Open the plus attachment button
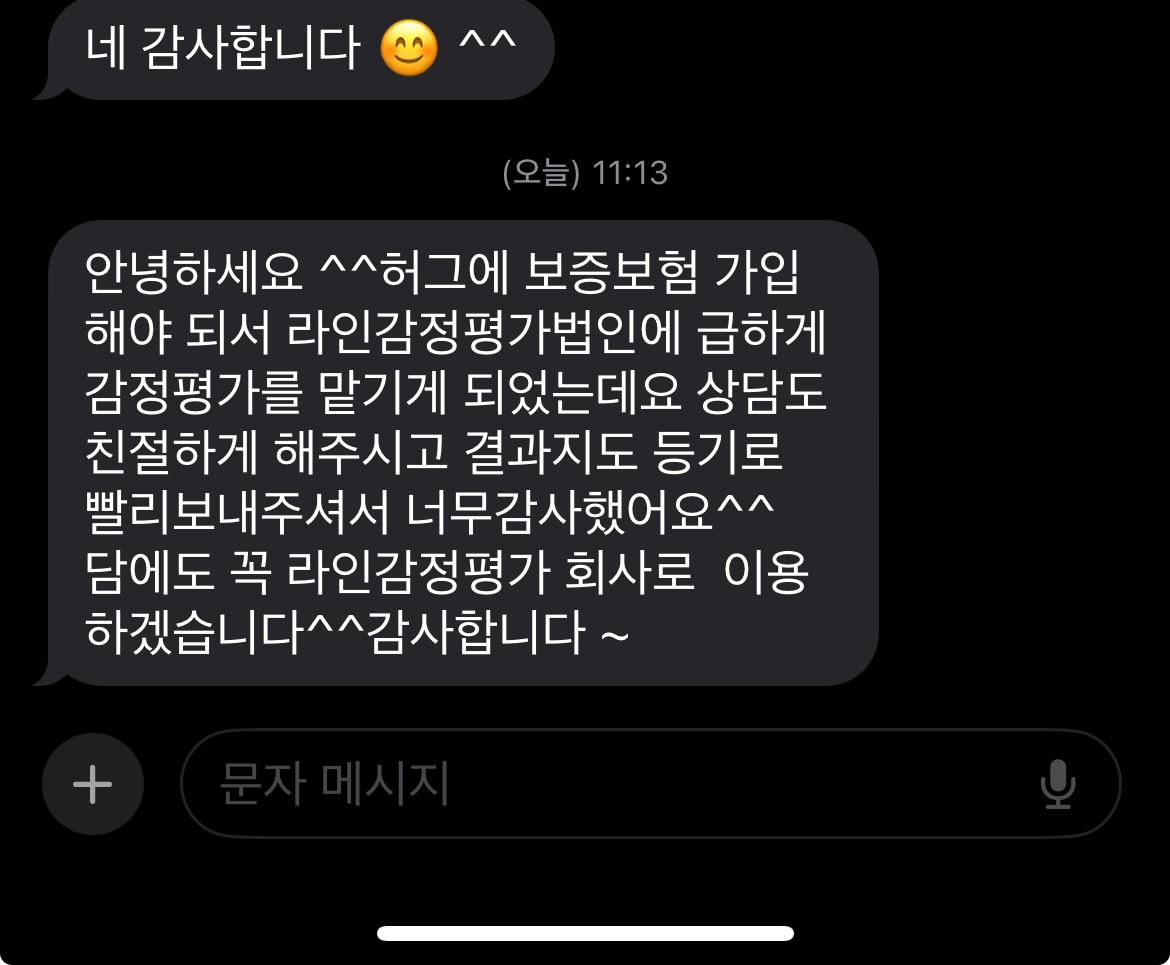This screenshot has height=965, width=1170. point(93,784)
